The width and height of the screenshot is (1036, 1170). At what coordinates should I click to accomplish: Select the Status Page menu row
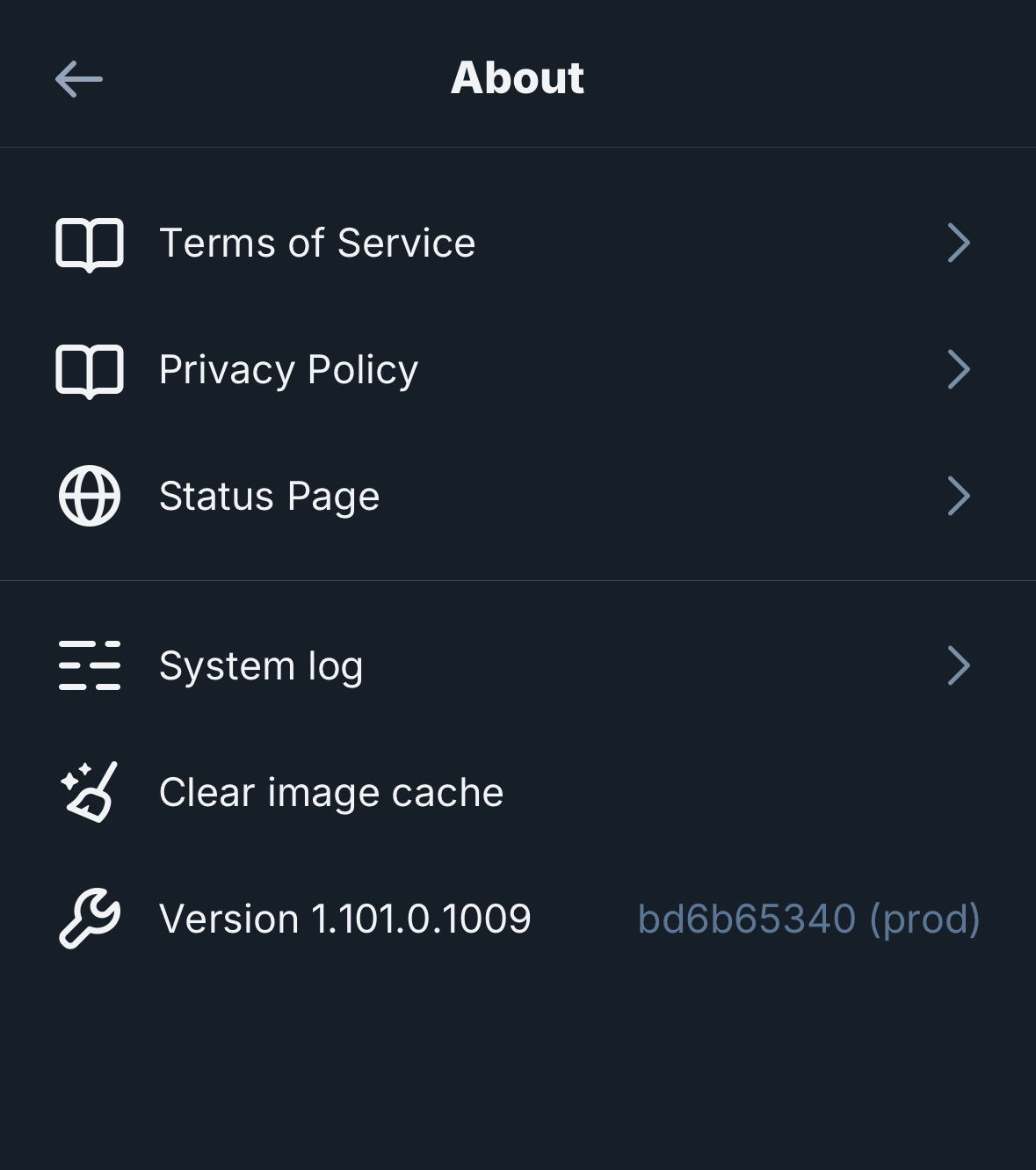(268, 495)
